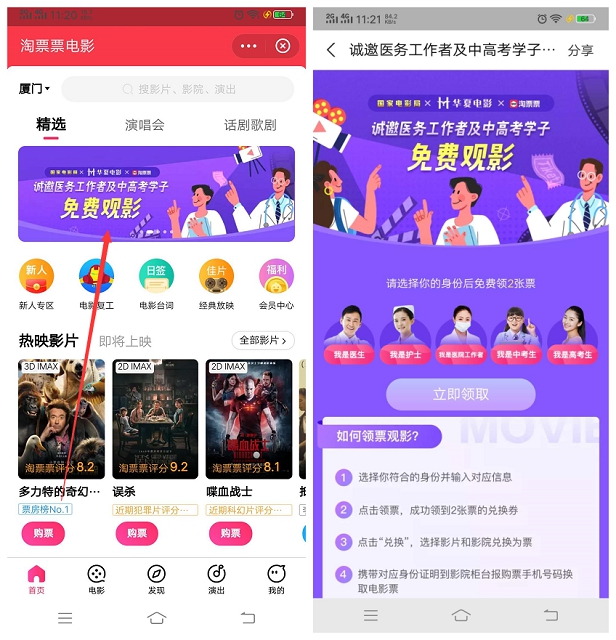Select the 我是医生 identity
The image size is (616, 640).
click(350, 334)
